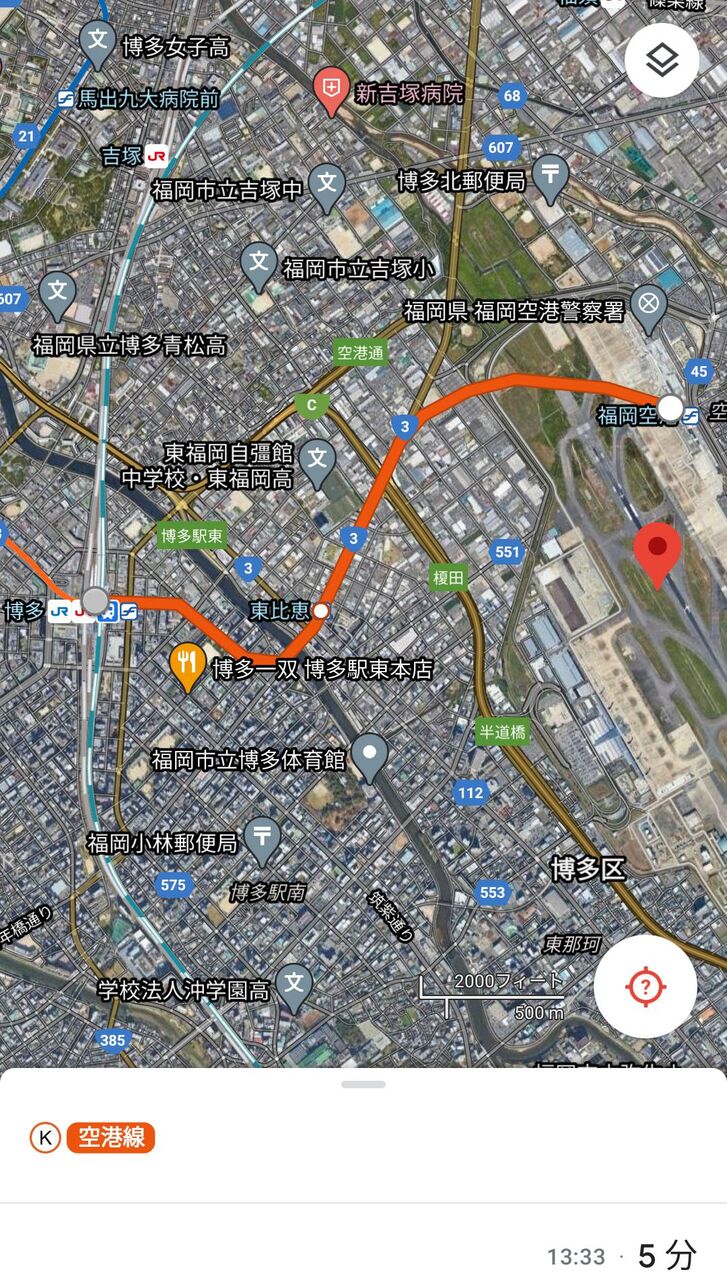
Task: Tap the 福岡市立吉塚小 school marker
Action: coord(259,265)
